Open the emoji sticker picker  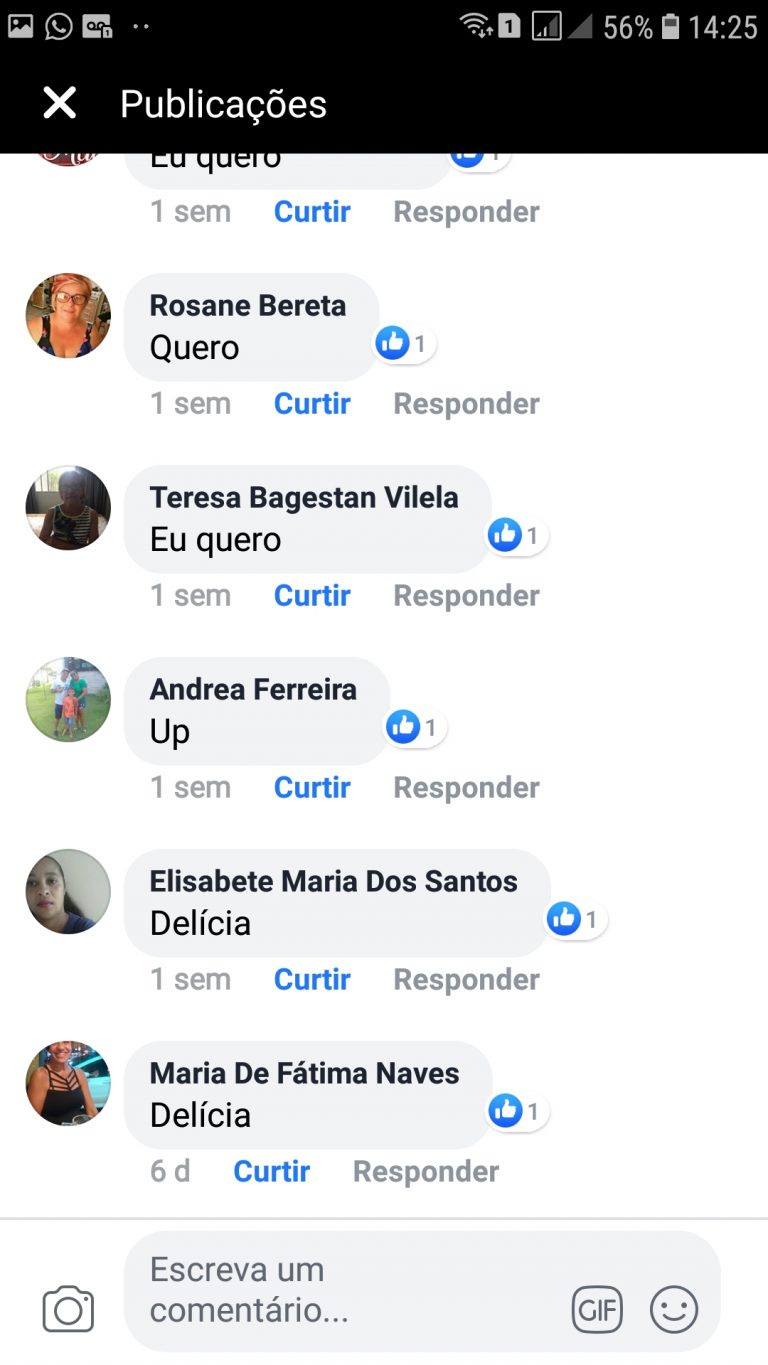(674, 1309)
